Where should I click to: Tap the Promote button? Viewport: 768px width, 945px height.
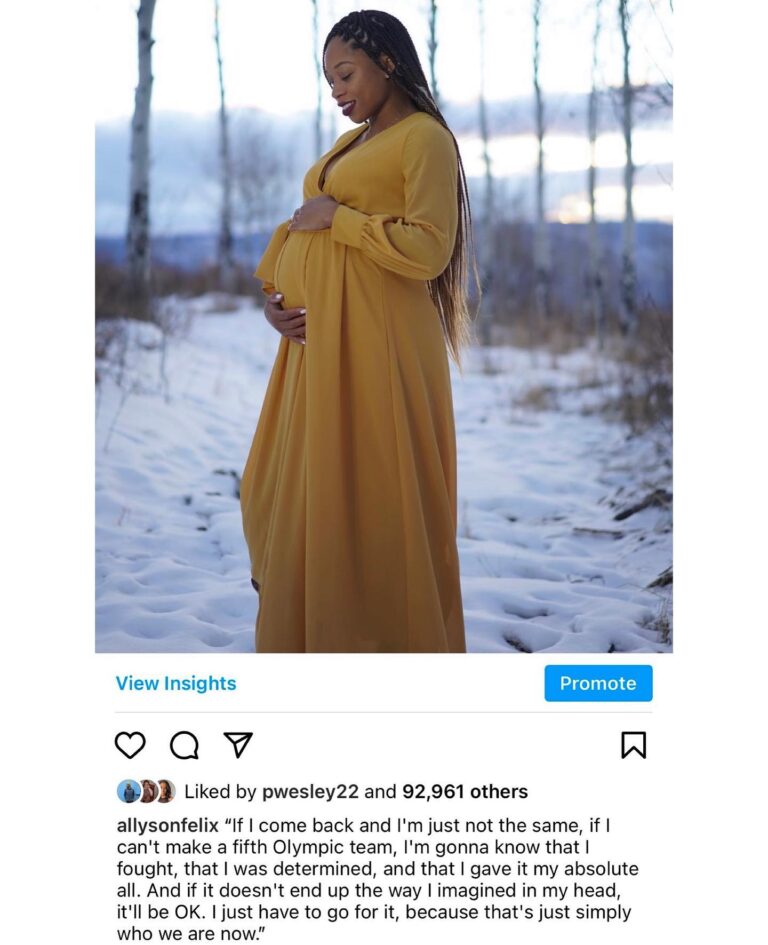tap(598, 683)
